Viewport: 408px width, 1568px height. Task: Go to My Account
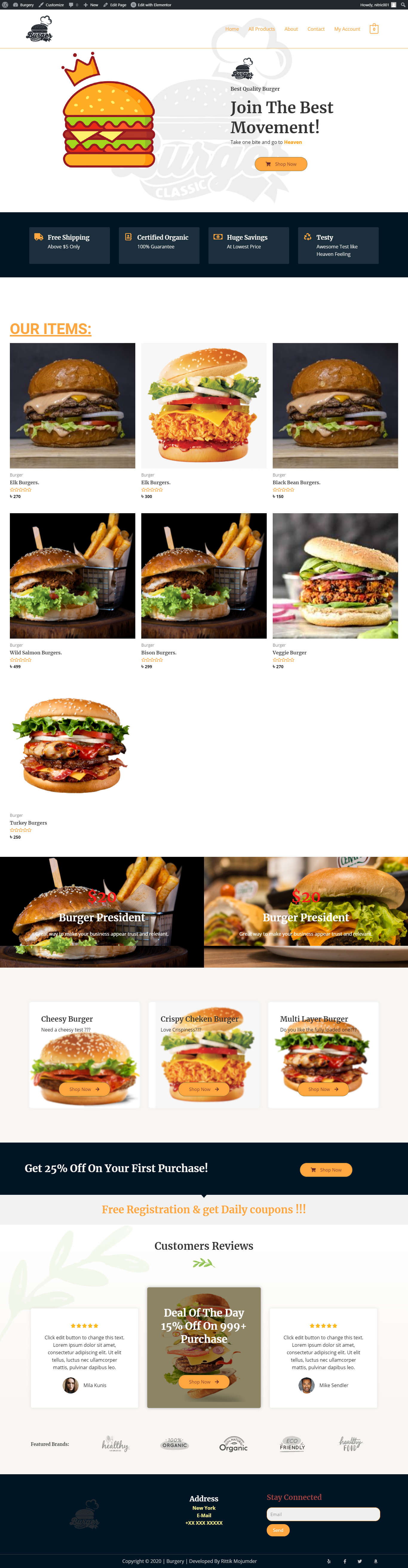pos(347,29)
